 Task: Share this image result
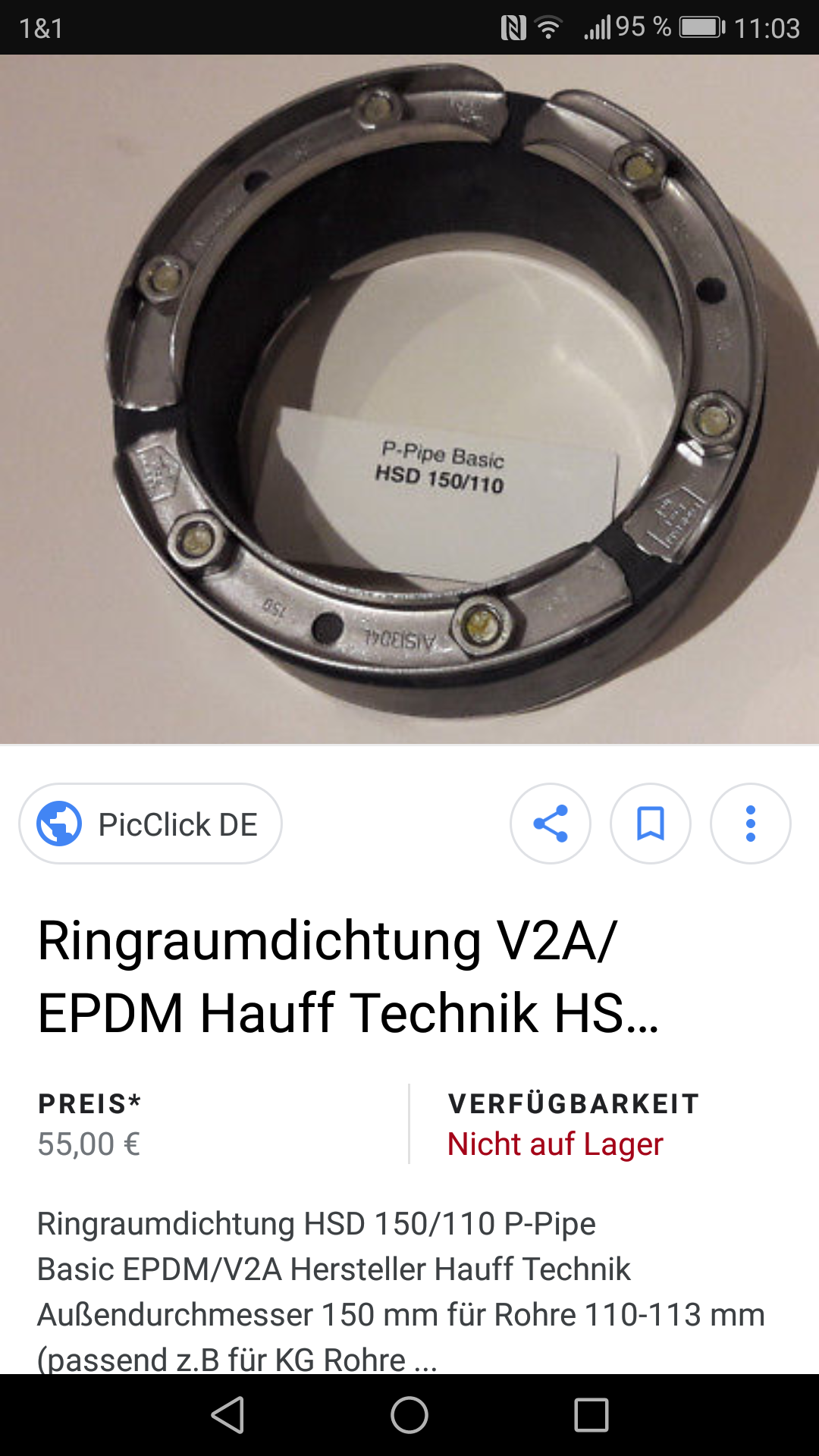click(x=551, y=824)
